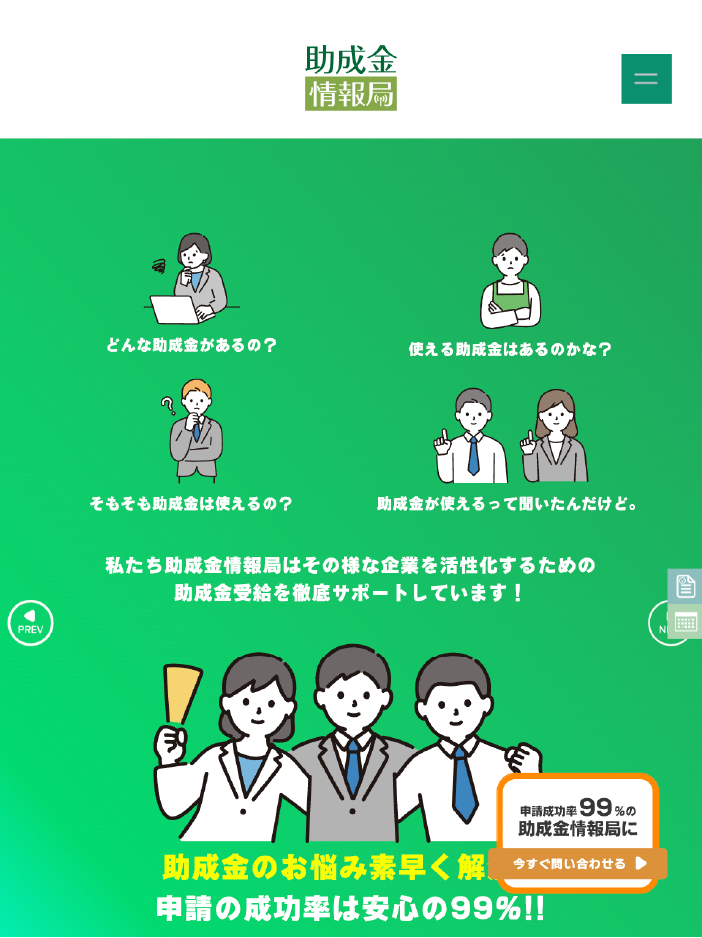Open the document icon side shortcut
702x938 pixels.
click(x=685, y=585)
